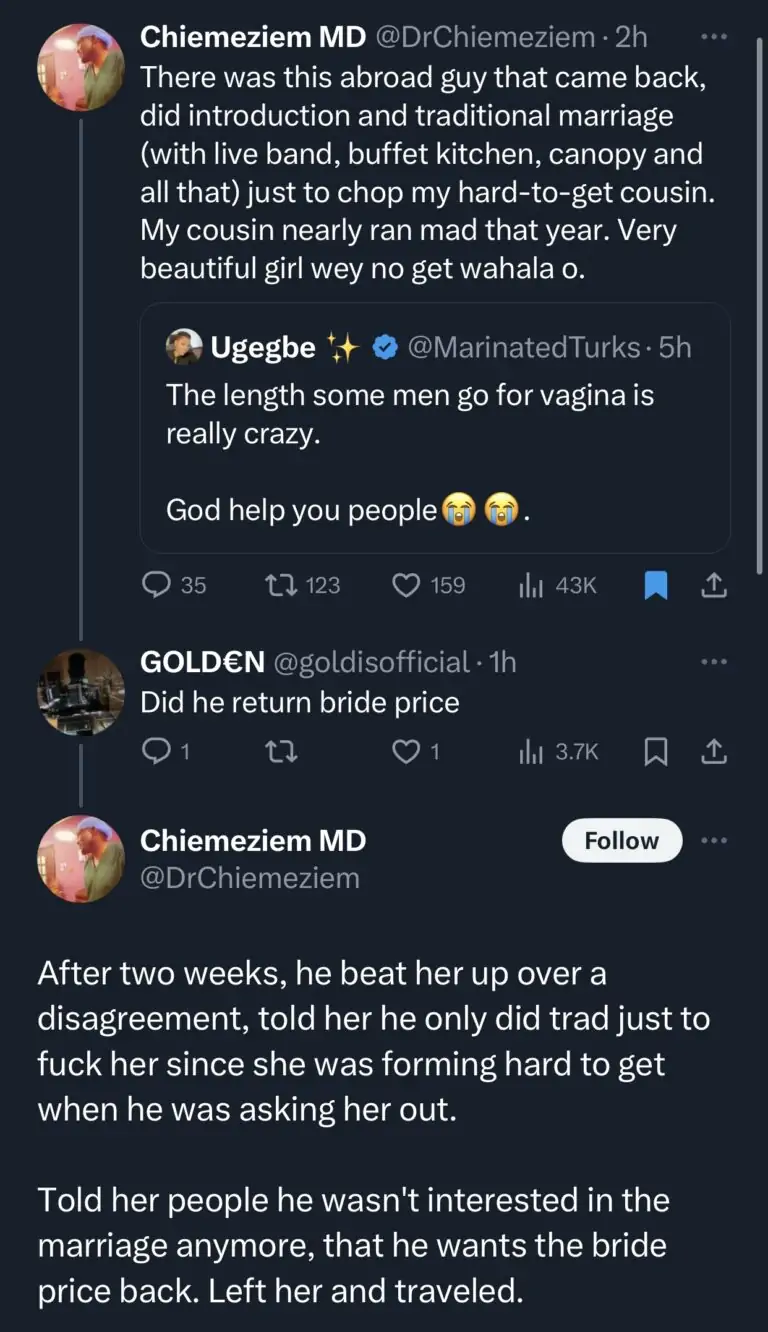The height and width of the screenshot is (1332, 768).
Task: Open overflow menu on Chiemeziem's top tweet
Action: point(714,37)
